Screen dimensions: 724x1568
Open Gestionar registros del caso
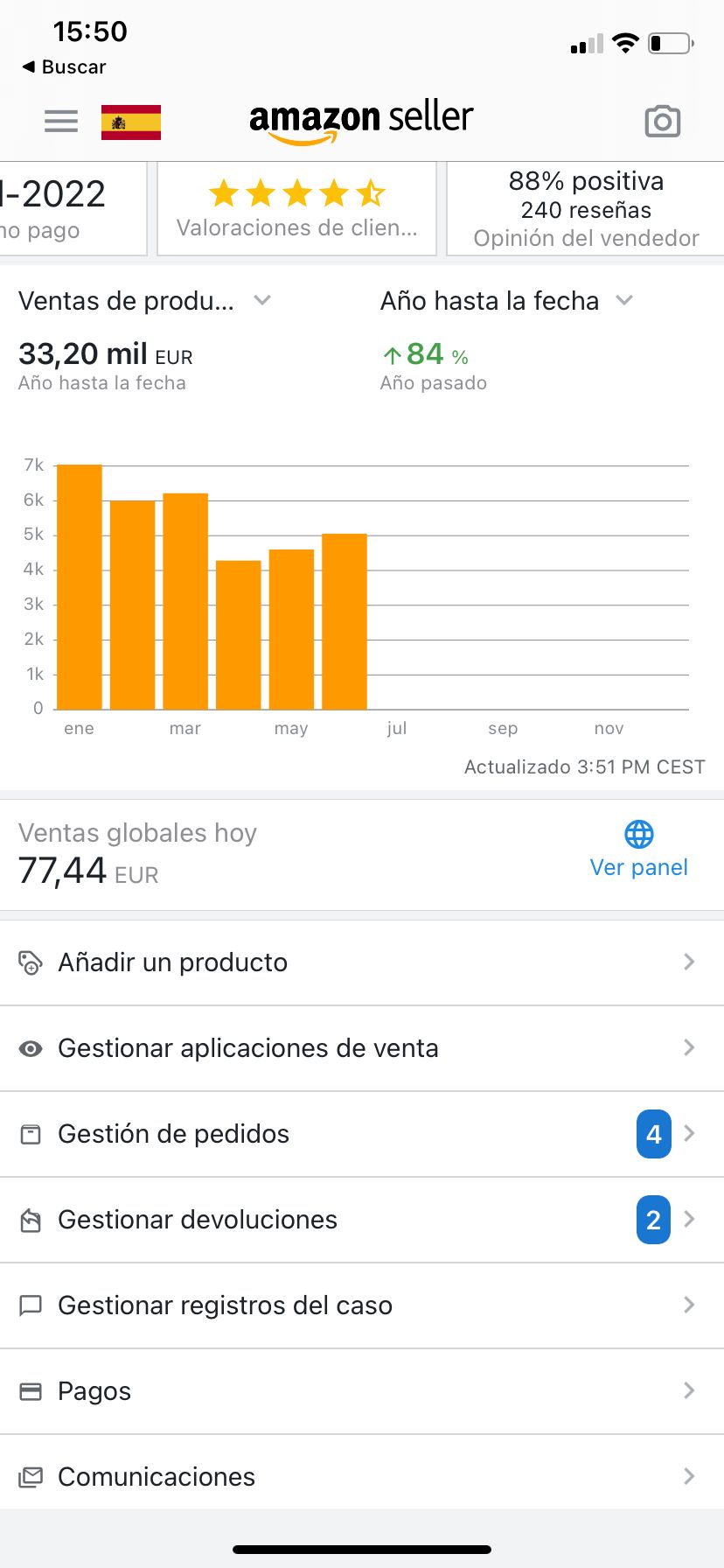[362, 1305]
